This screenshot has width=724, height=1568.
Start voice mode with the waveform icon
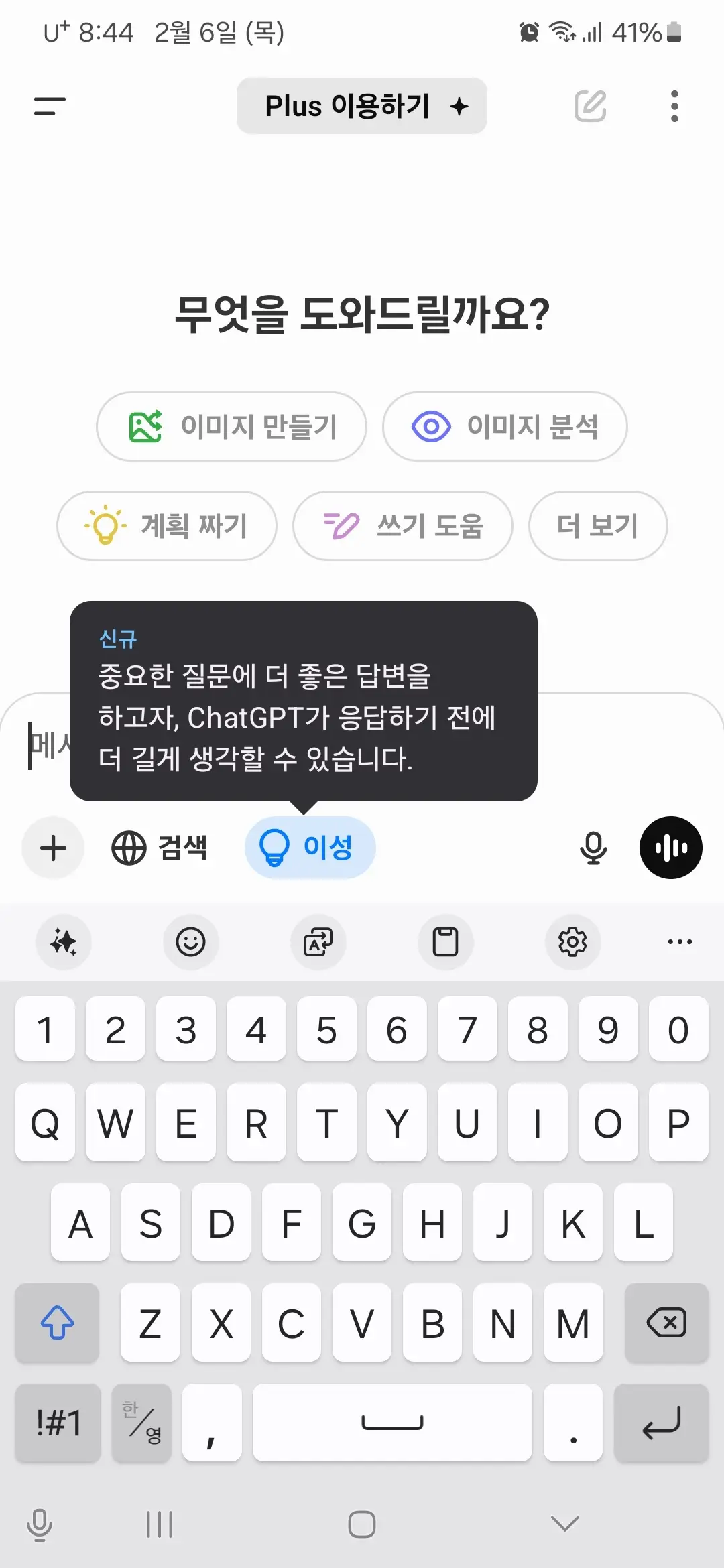pyautogui.click(x=670, y=848)
